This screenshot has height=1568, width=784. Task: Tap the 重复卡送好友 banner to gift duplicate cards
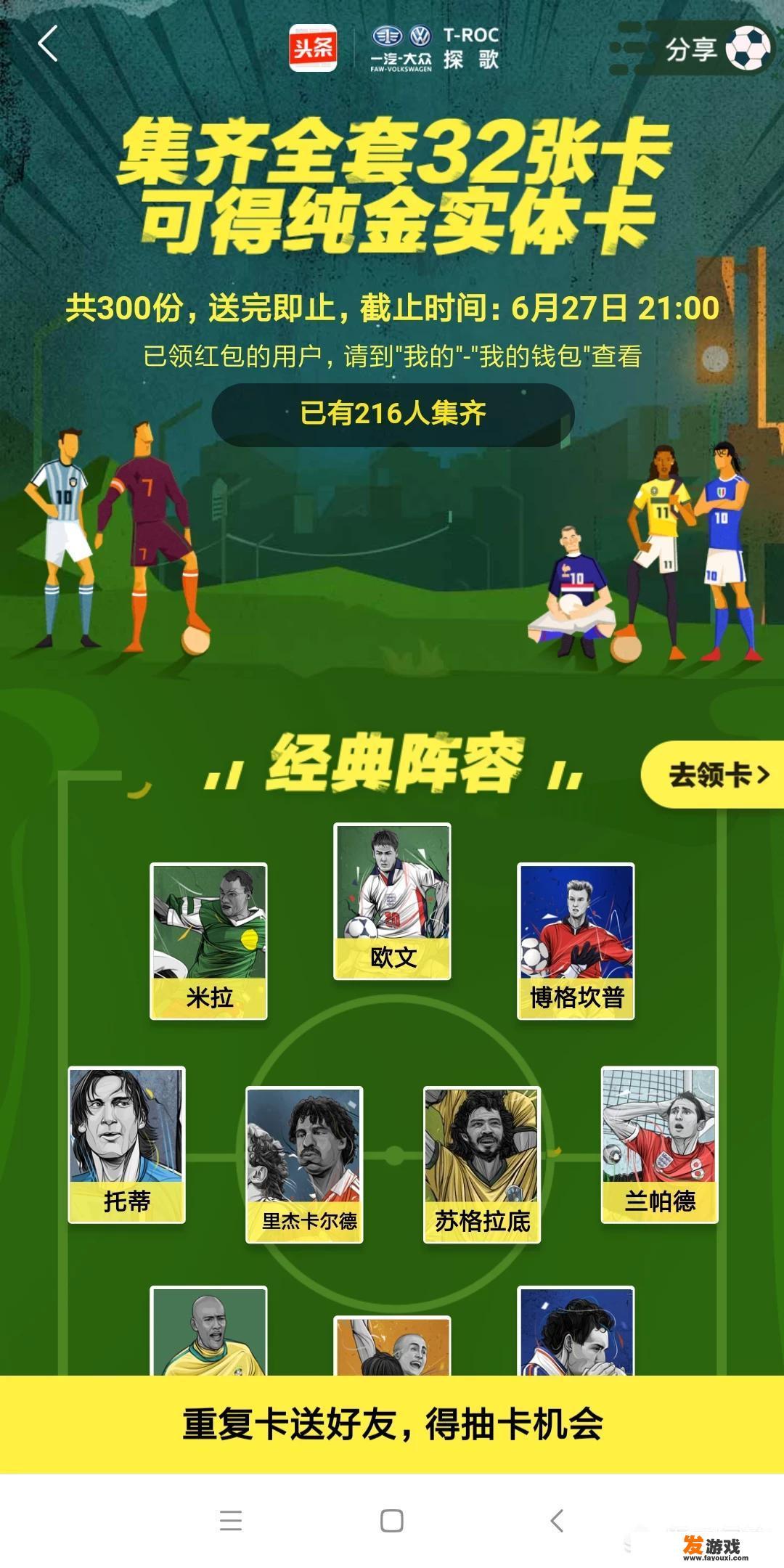pos(392,1424)
